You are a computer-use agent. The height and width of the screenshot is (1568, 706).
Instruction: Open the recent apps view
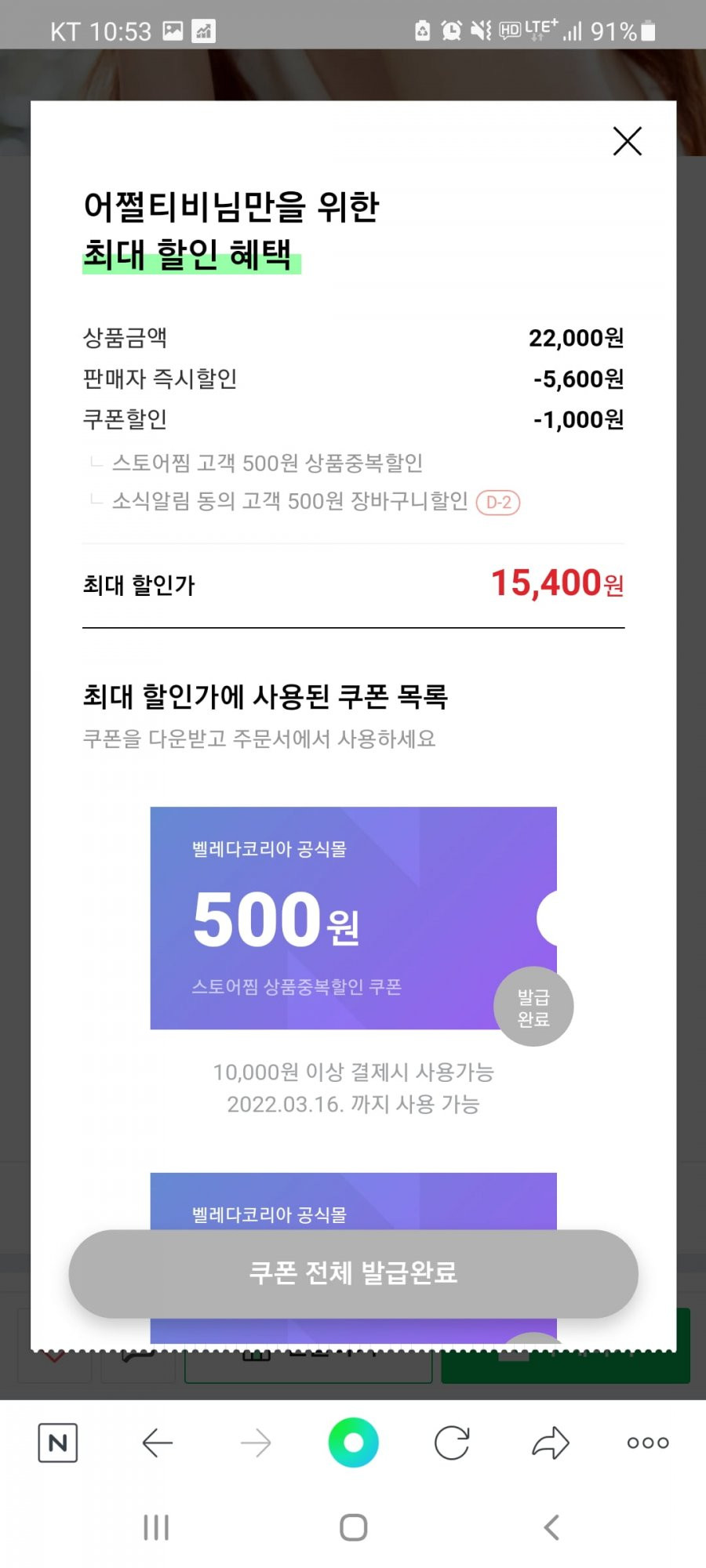156,1527
